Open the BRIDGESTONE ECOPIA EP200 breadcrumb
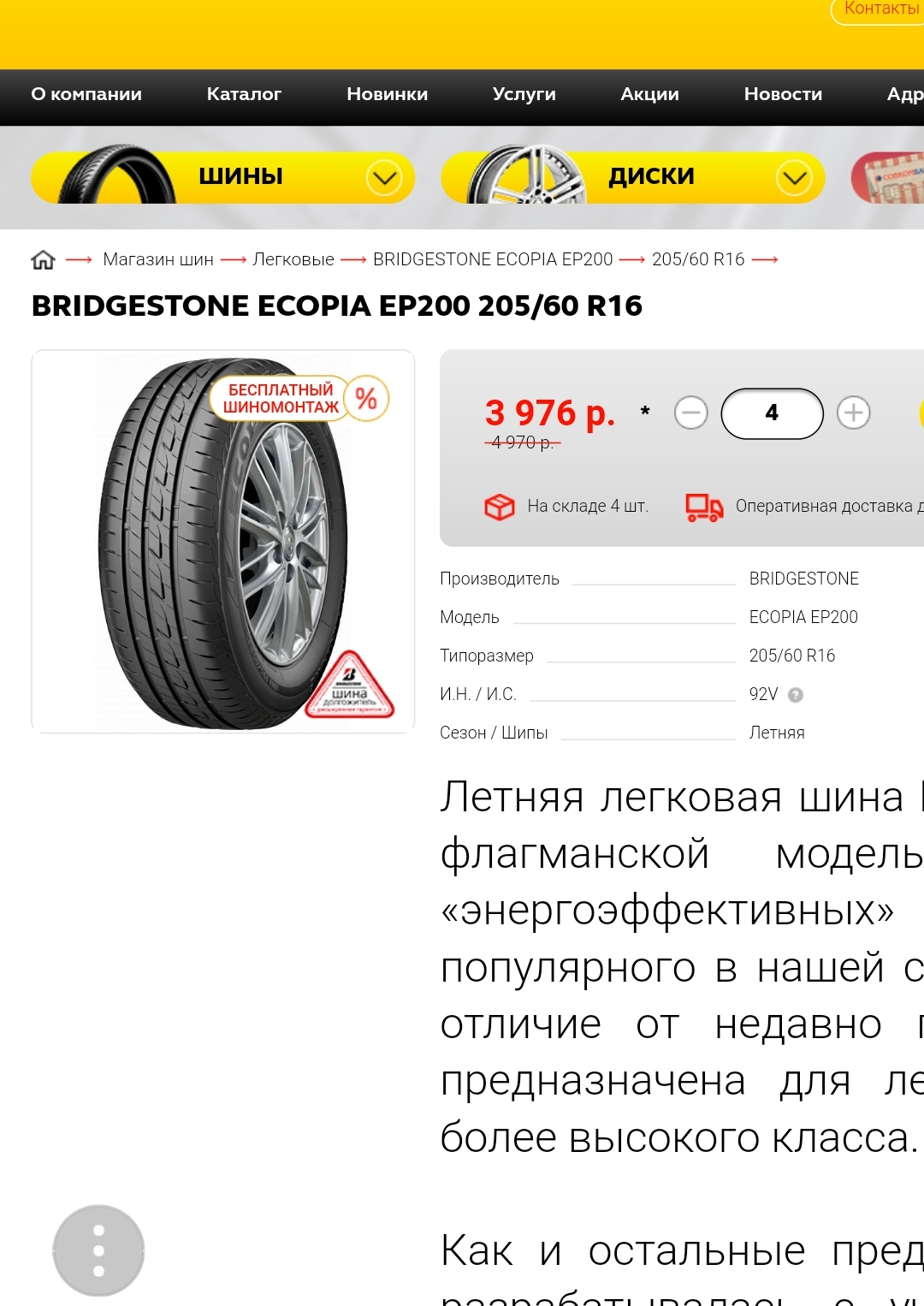The height and width of the screenshot is (1306, 924). click(493, 259)
